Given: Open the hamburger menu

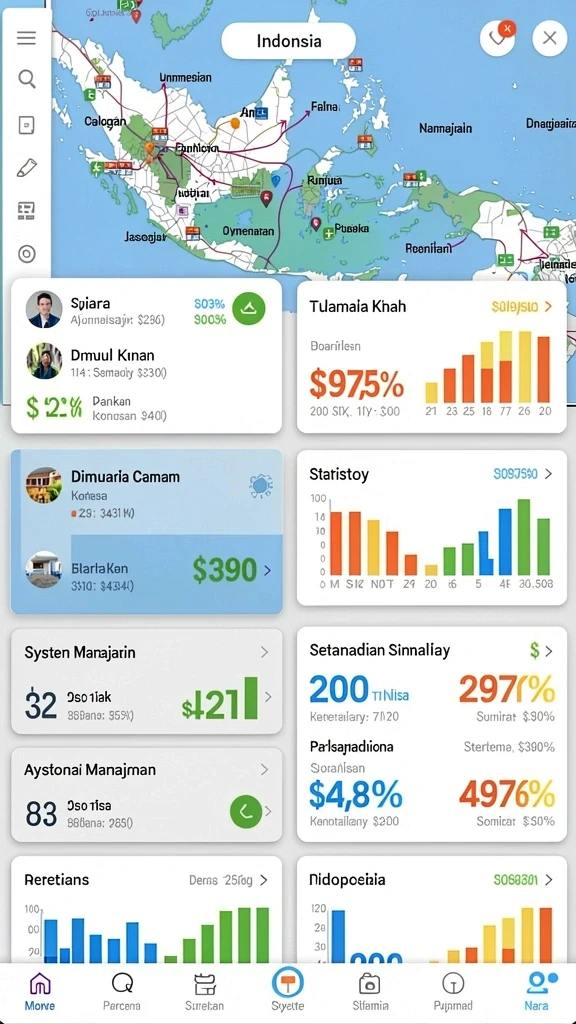Looking at the screenshot, I should [x=26, y=38].
